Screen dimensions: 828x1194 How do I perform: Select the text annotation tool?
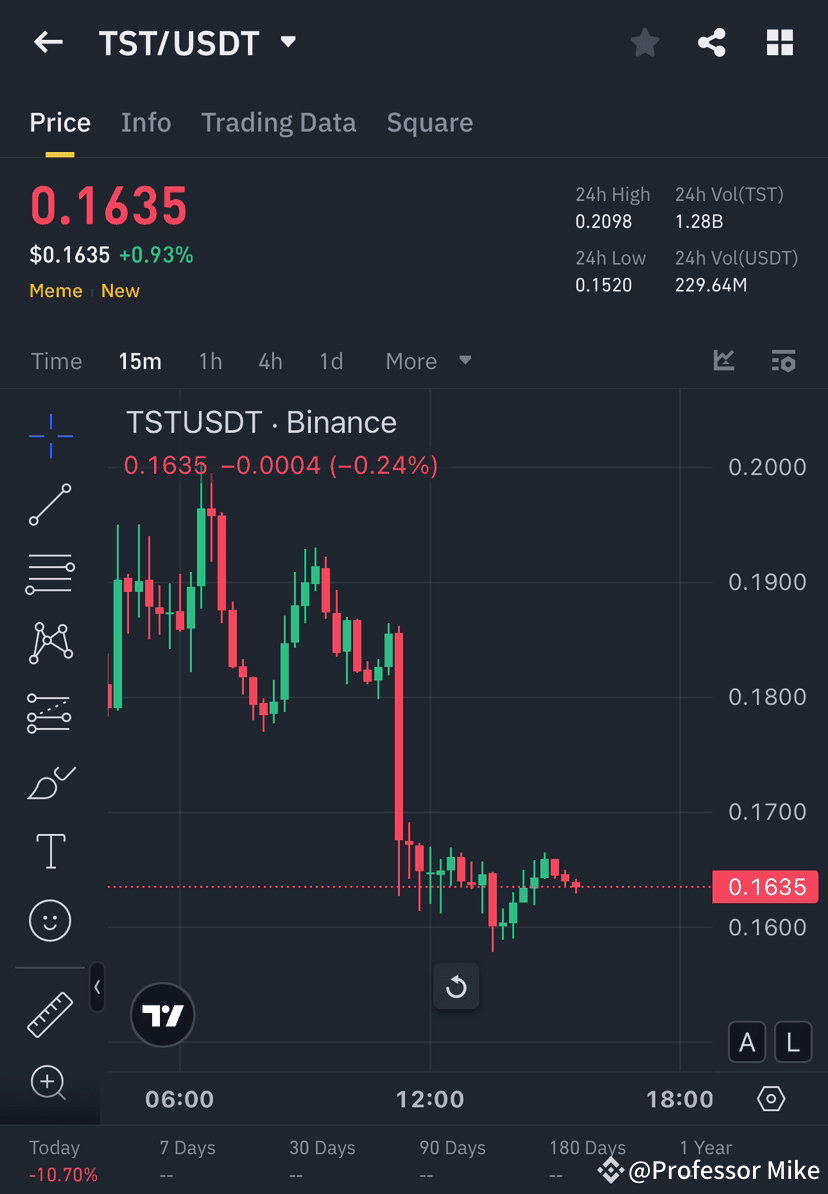pos(50,850)
